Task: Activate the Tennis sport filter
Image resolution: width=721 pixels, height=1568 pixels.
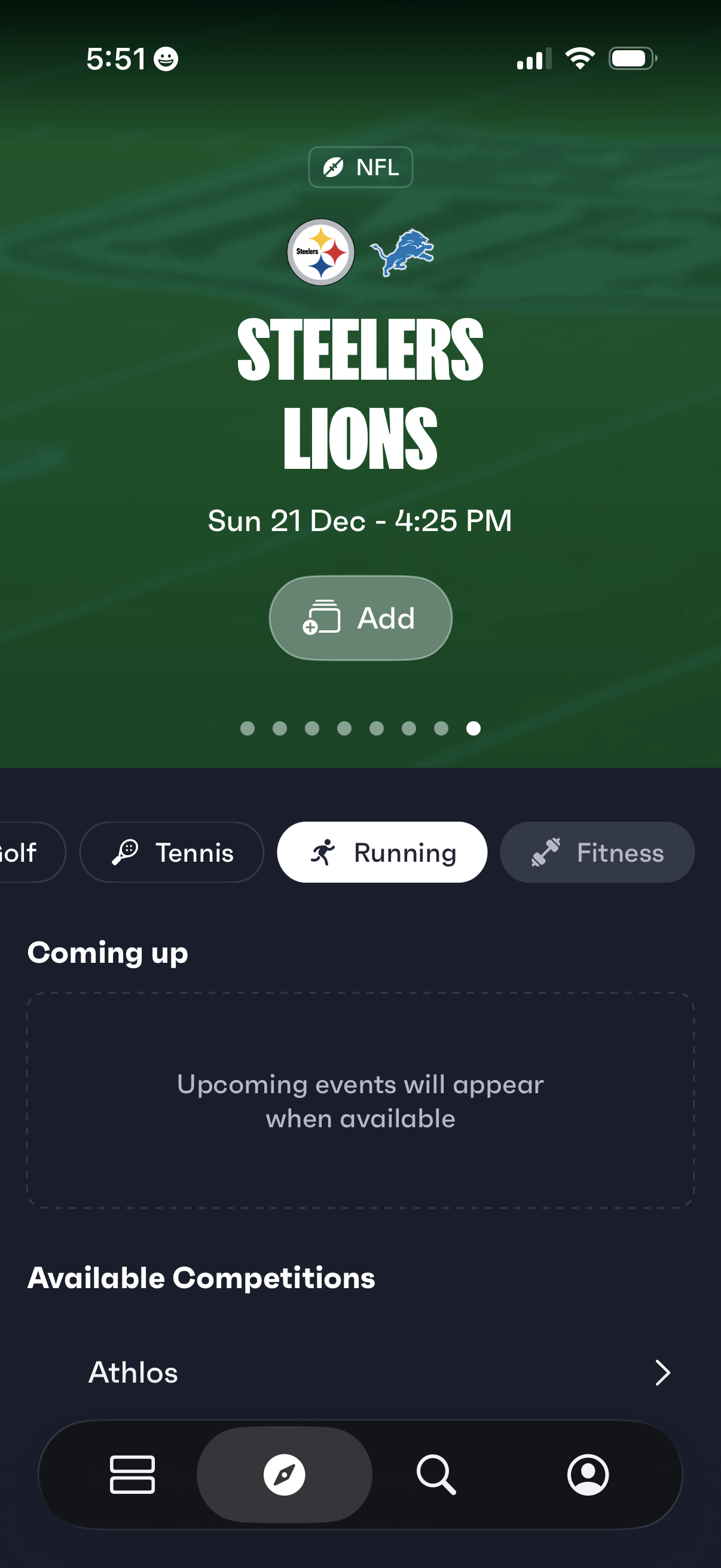Action: pos(172,852)
